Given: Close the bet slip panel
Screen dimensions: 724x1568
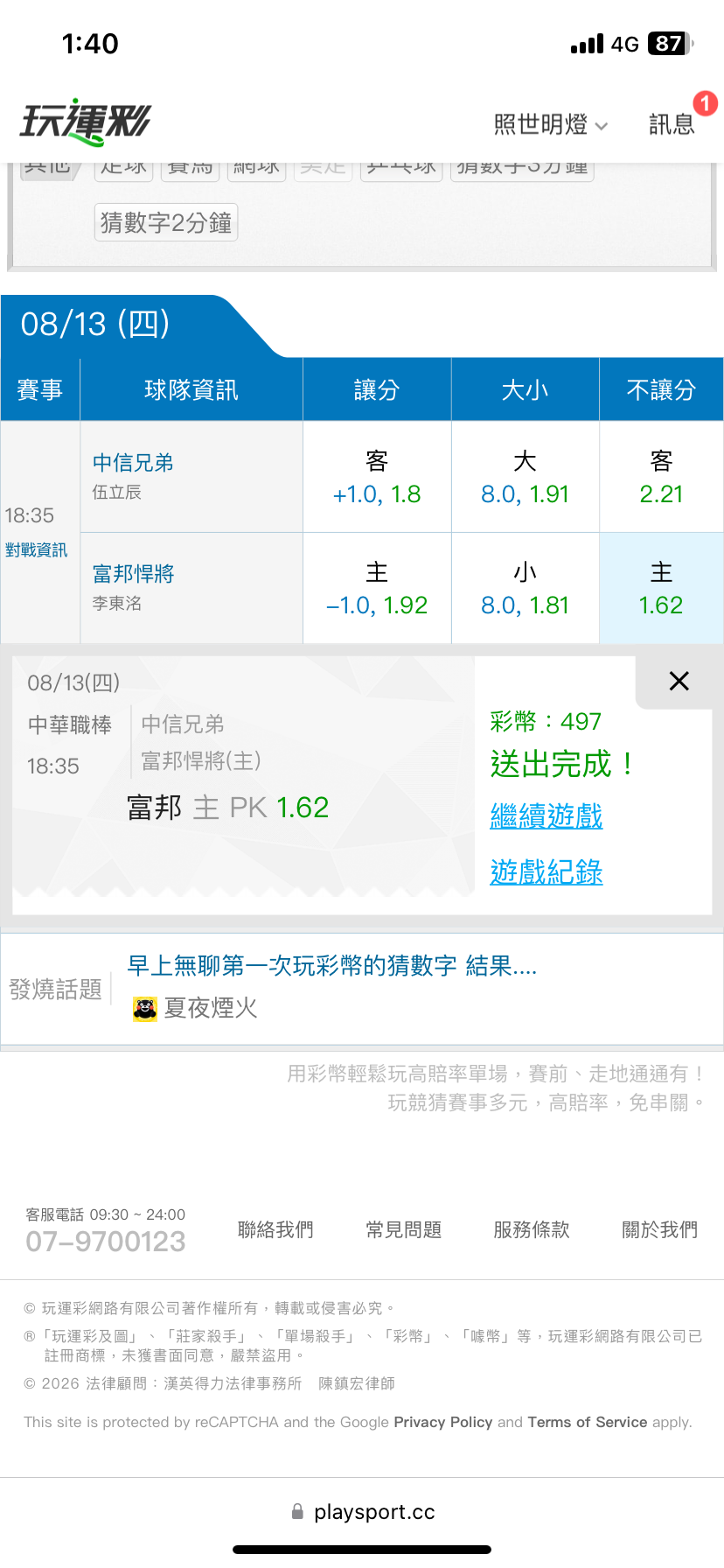Looking at the screenshot, I should (x=679, y=681).
